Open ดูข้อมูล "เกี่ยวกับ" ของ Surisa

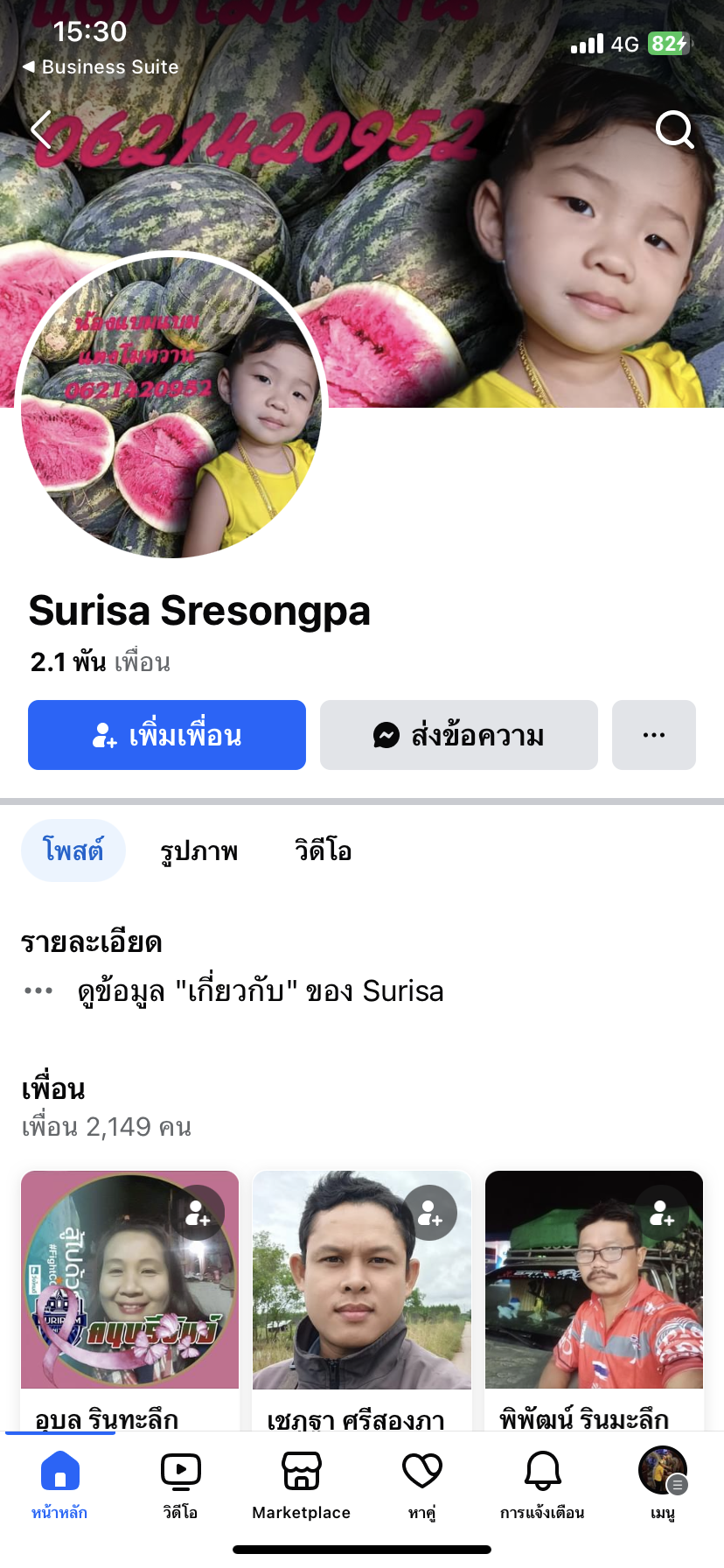click(x=261, y=991)
